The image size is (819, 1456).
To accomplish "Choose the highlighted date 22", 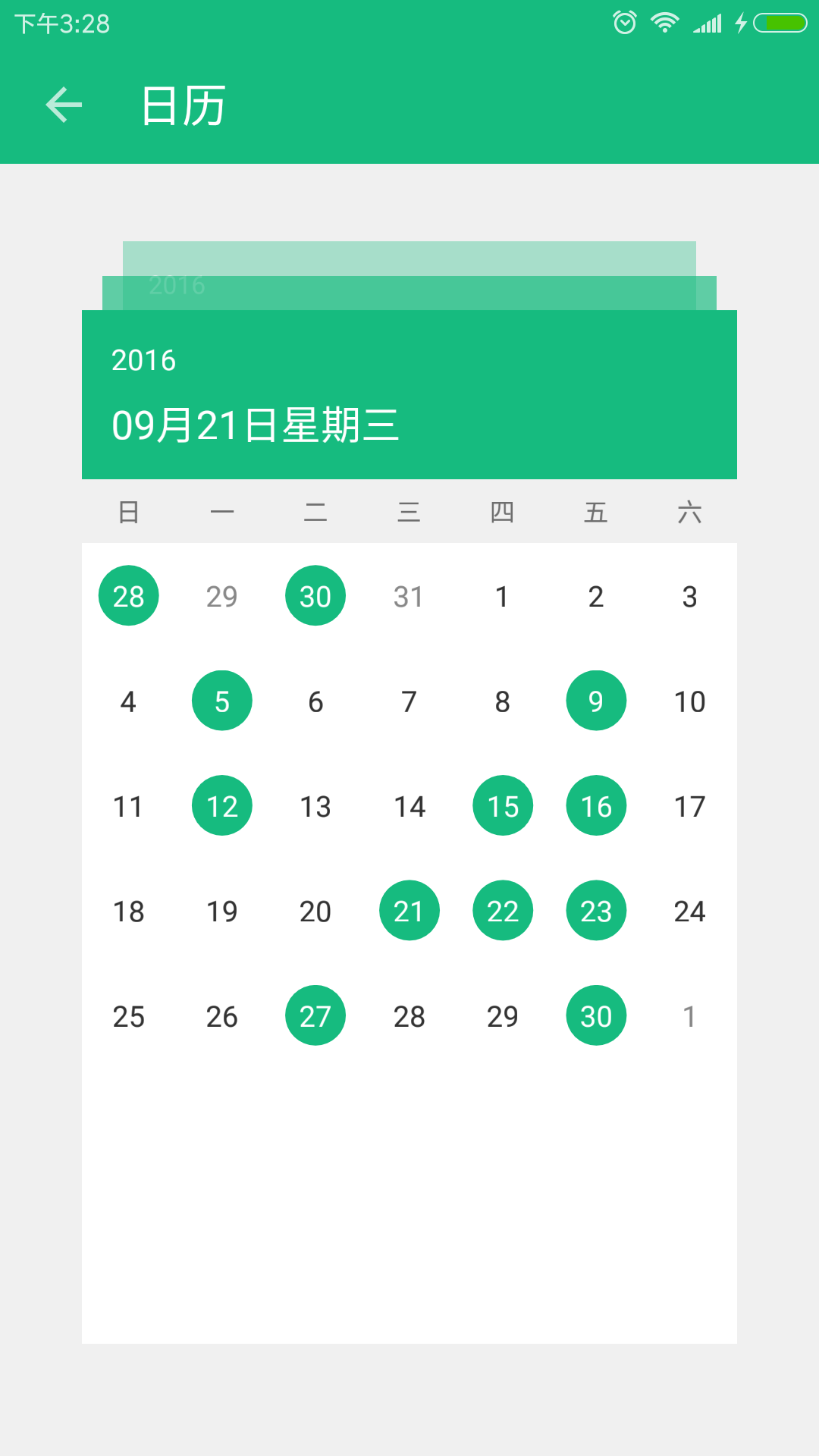I will (503, 911).
